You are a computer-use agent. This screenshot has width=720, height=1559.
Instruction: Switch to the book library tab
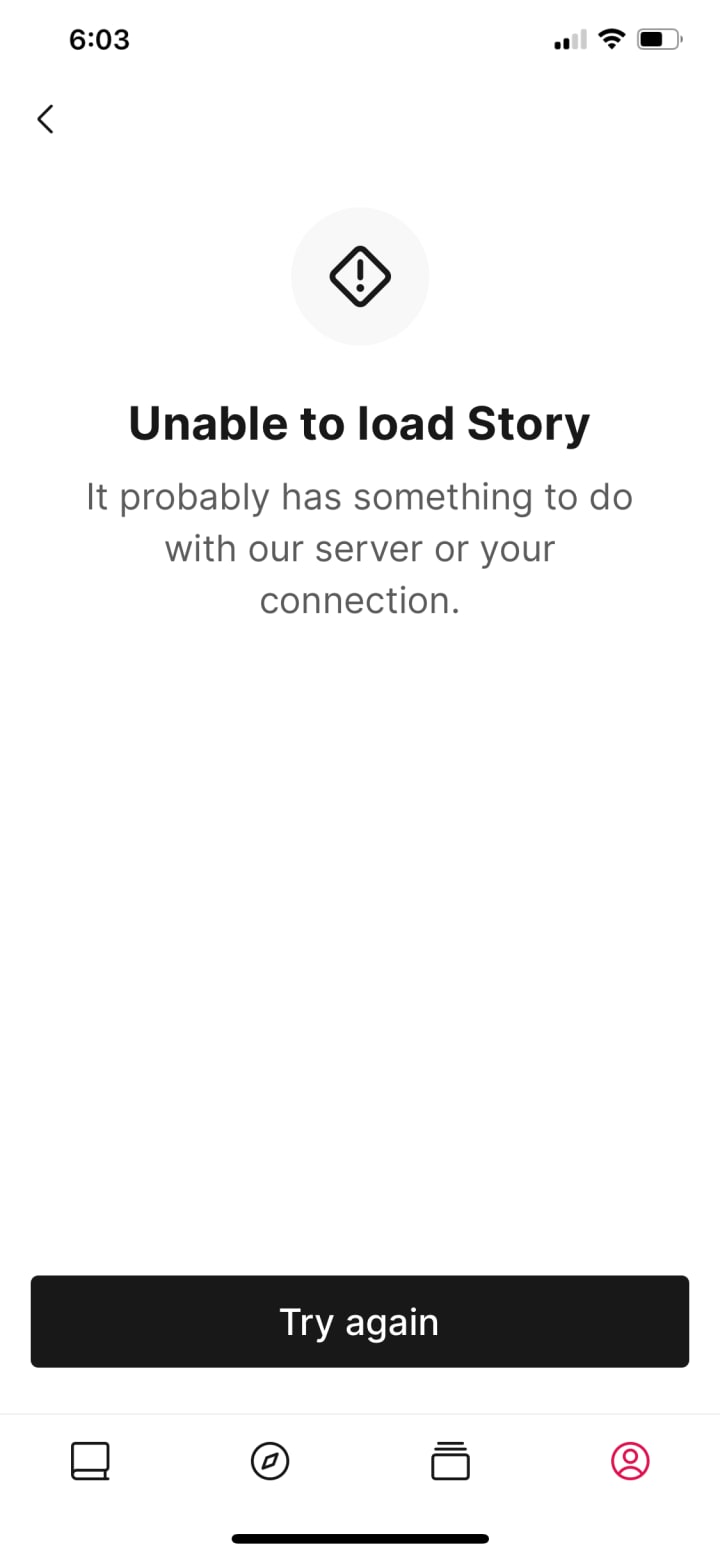click(x=90, y=1461)
